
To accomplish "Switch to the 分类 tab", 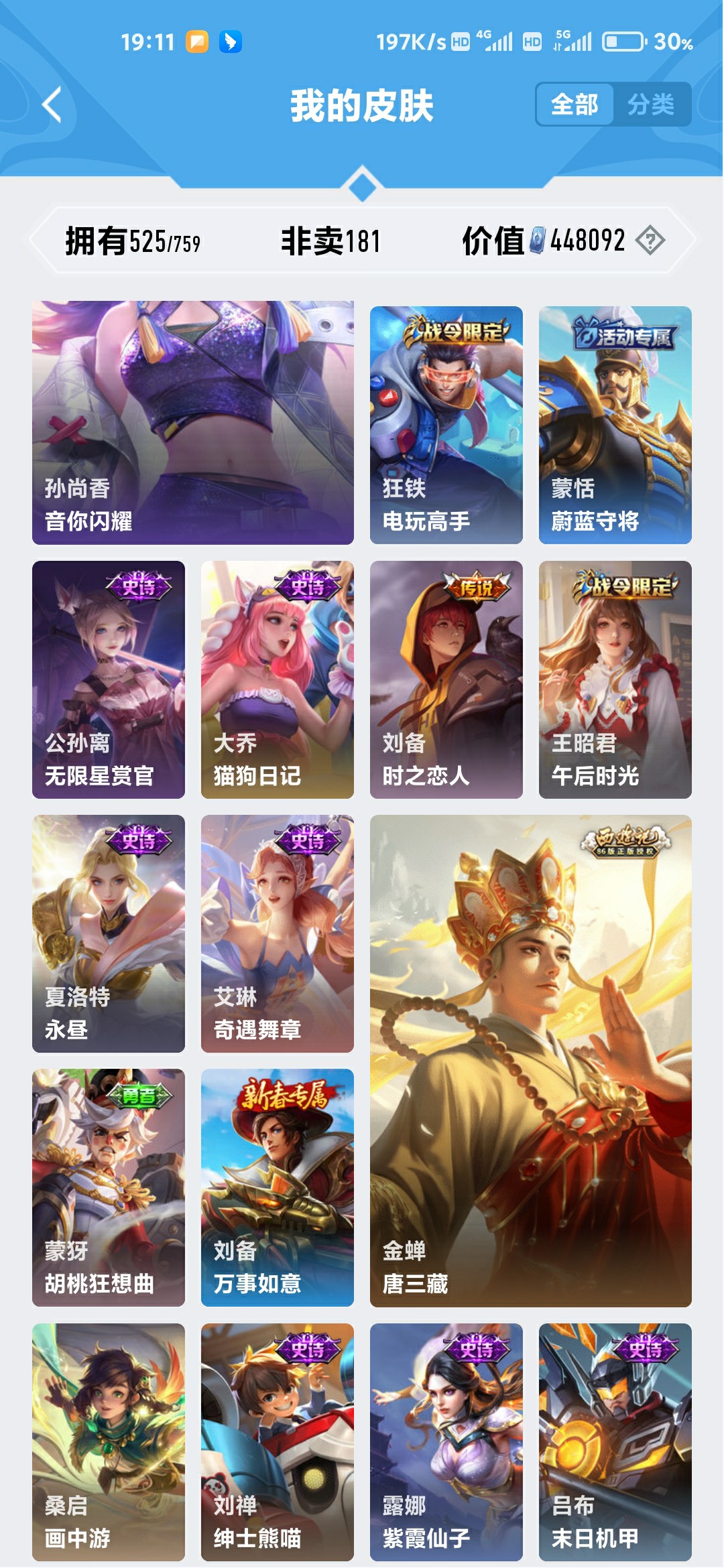I will coord(651,105).
